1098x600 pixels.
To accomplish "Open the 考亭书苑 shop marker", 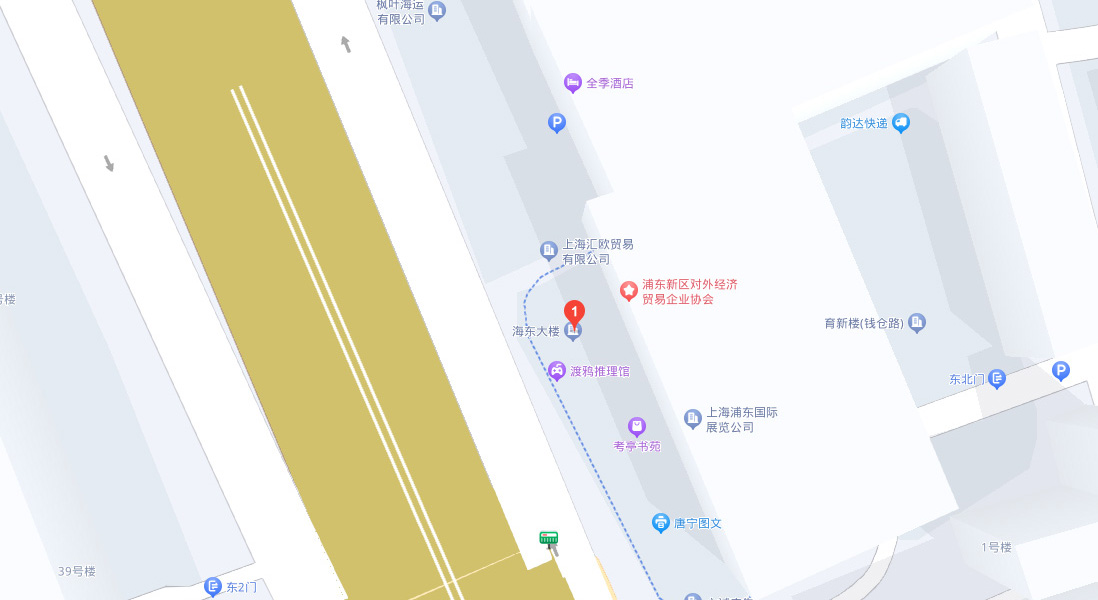I will click(637, 427).
